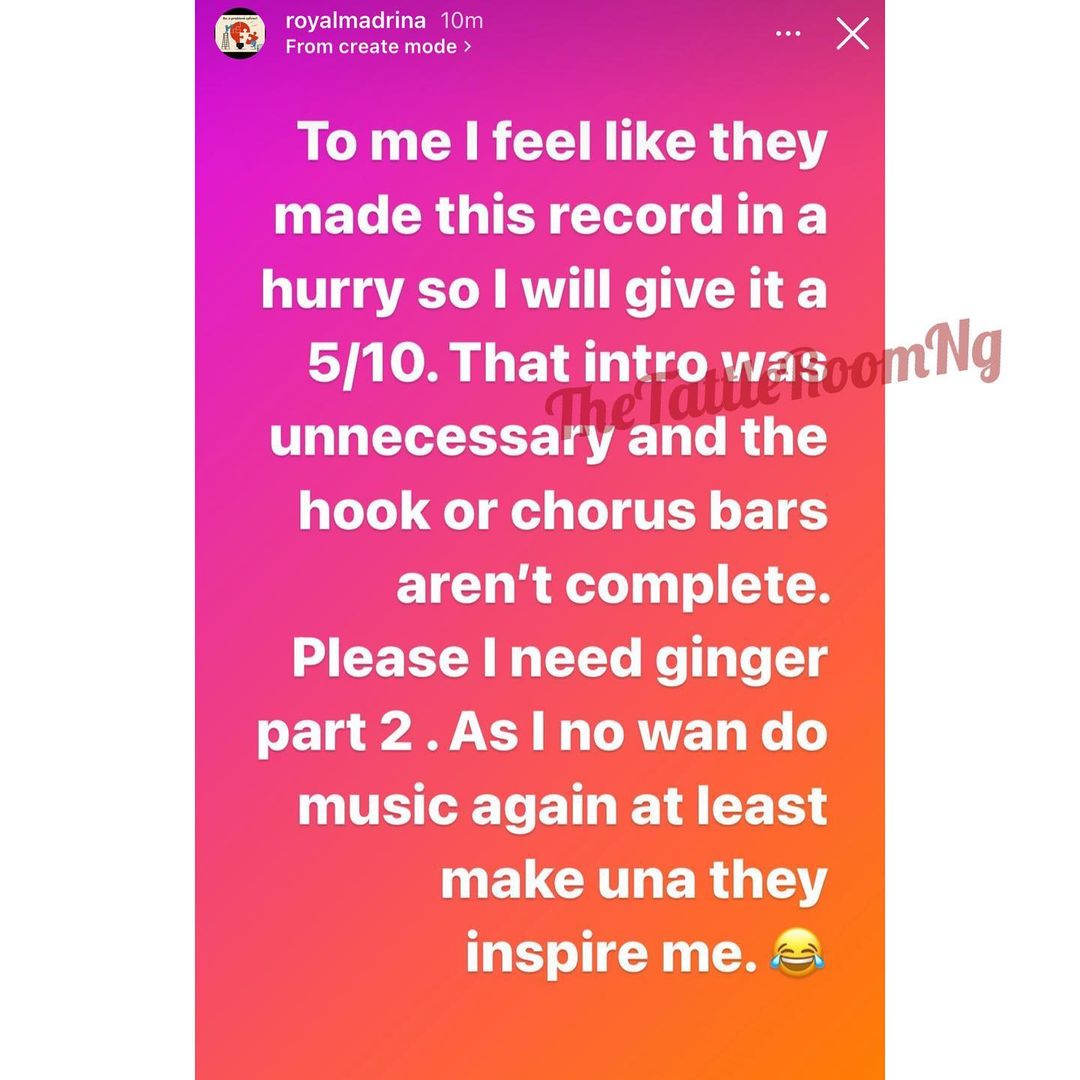Open the three-dot story options menu
Image resolution: width=1080 pixels, height=1080 pixels.
tap(788, 33)
